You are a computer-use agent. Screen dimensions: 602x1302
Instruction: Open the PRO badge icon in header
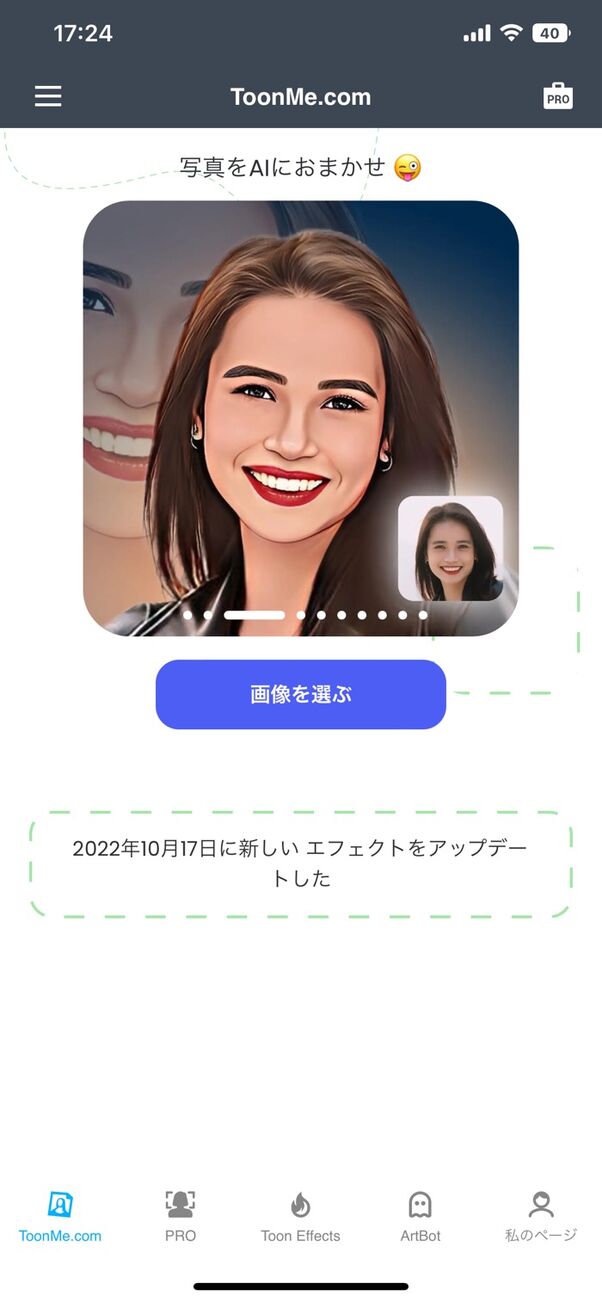tap(558, 96)
